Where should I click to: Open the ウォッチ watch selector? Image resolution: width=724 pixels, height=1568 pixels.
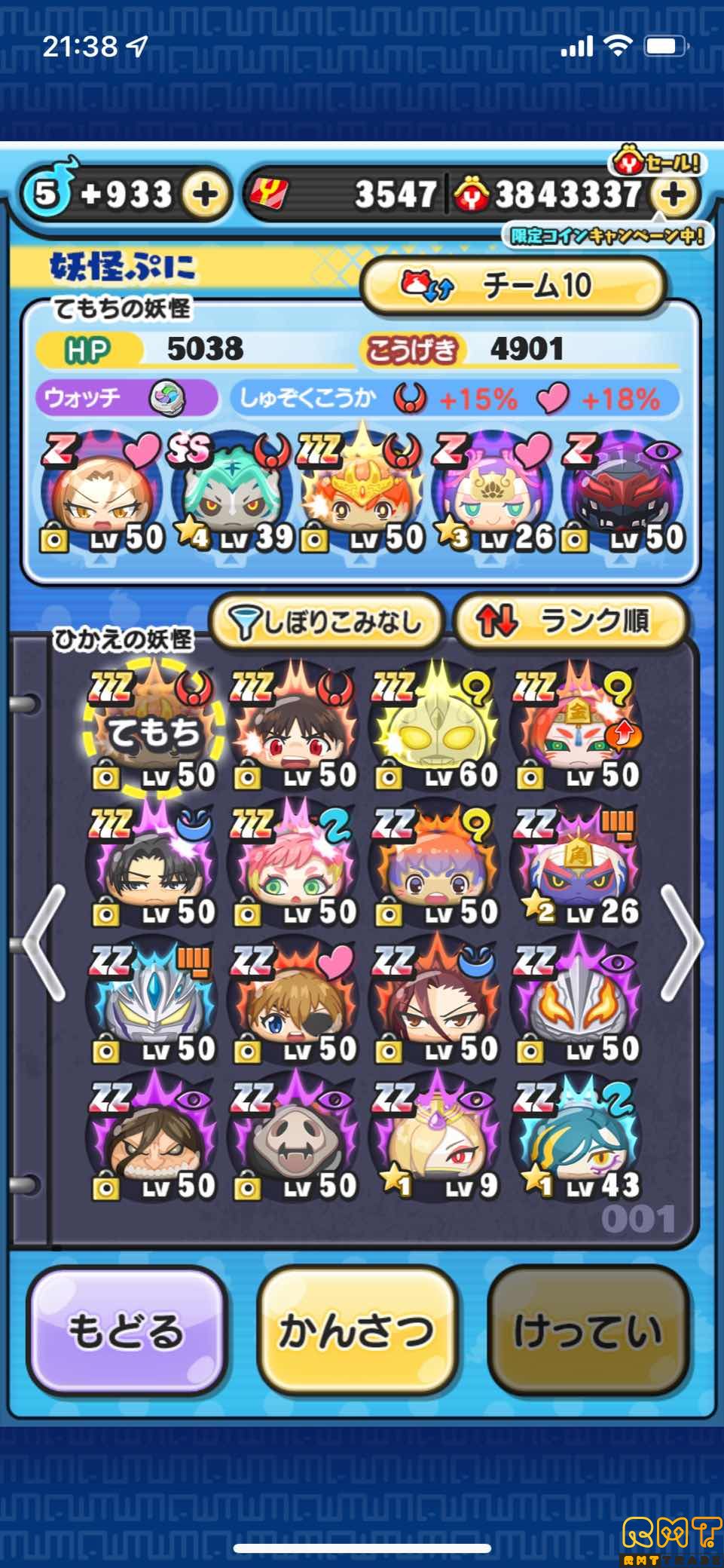pyautogui.click(x=127, y=397)
